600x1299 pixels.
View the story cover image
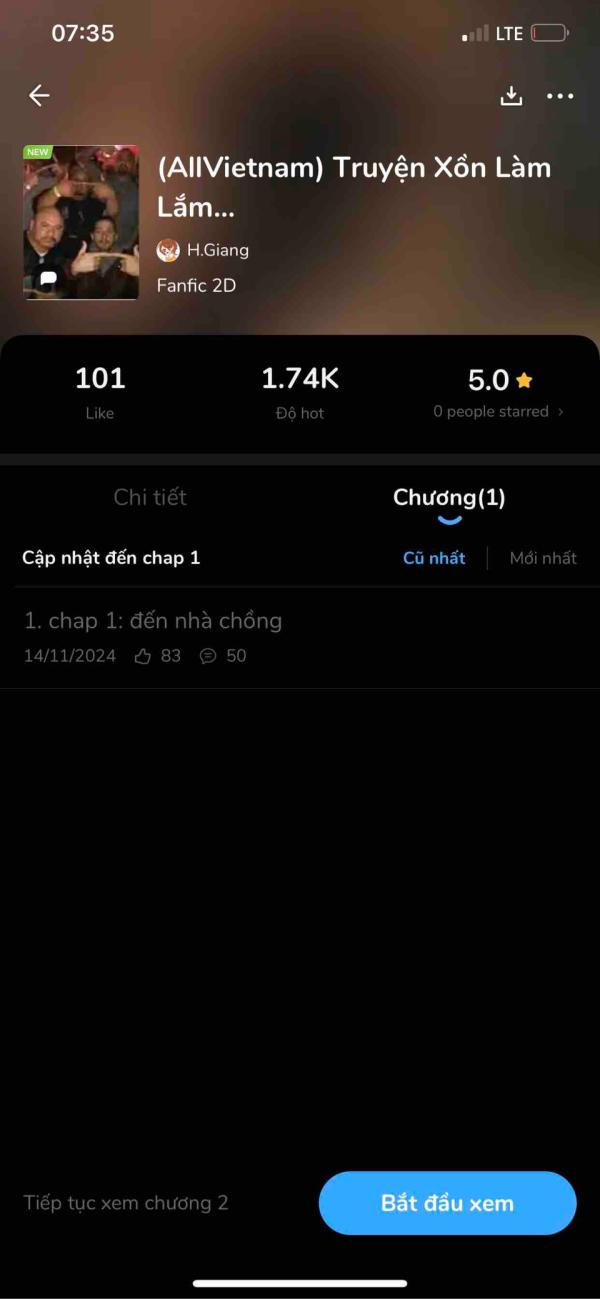[x=81, y=222]
